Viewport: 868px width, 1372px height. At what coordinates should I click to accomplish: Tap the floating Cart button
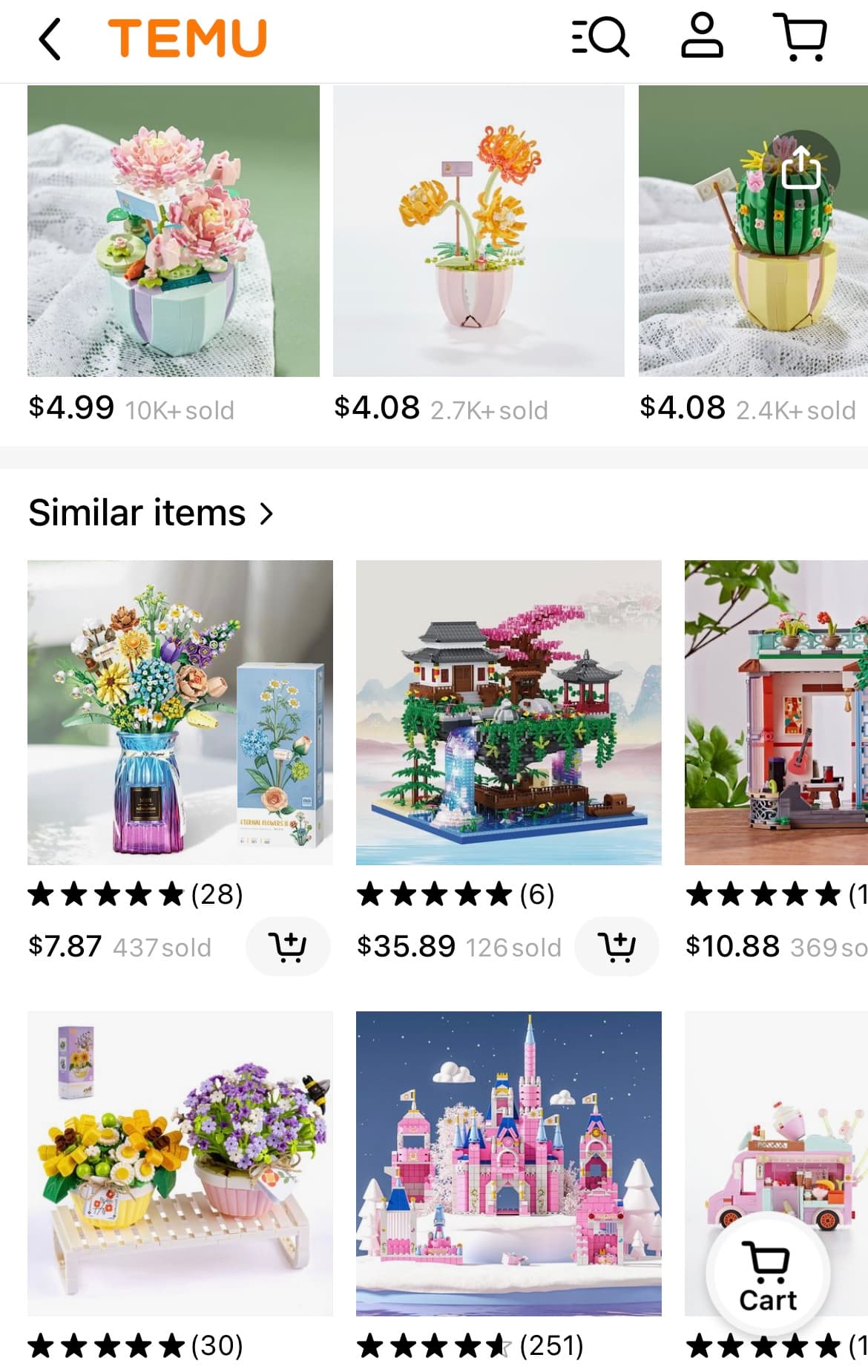(x=768, y=1277)
